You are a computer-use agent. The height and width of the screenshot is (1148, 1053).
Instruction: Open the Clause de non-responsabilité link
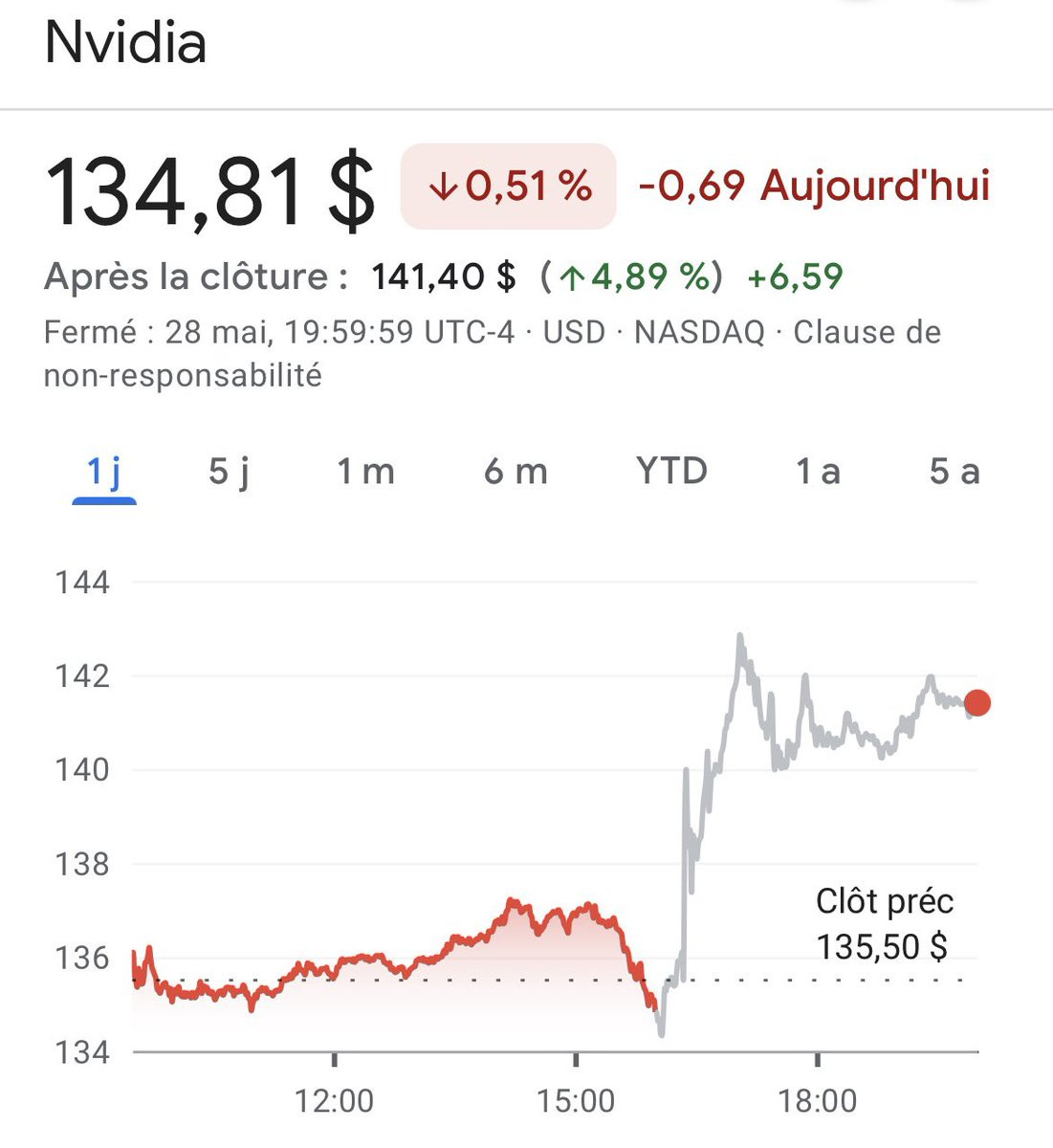[866, 333]
